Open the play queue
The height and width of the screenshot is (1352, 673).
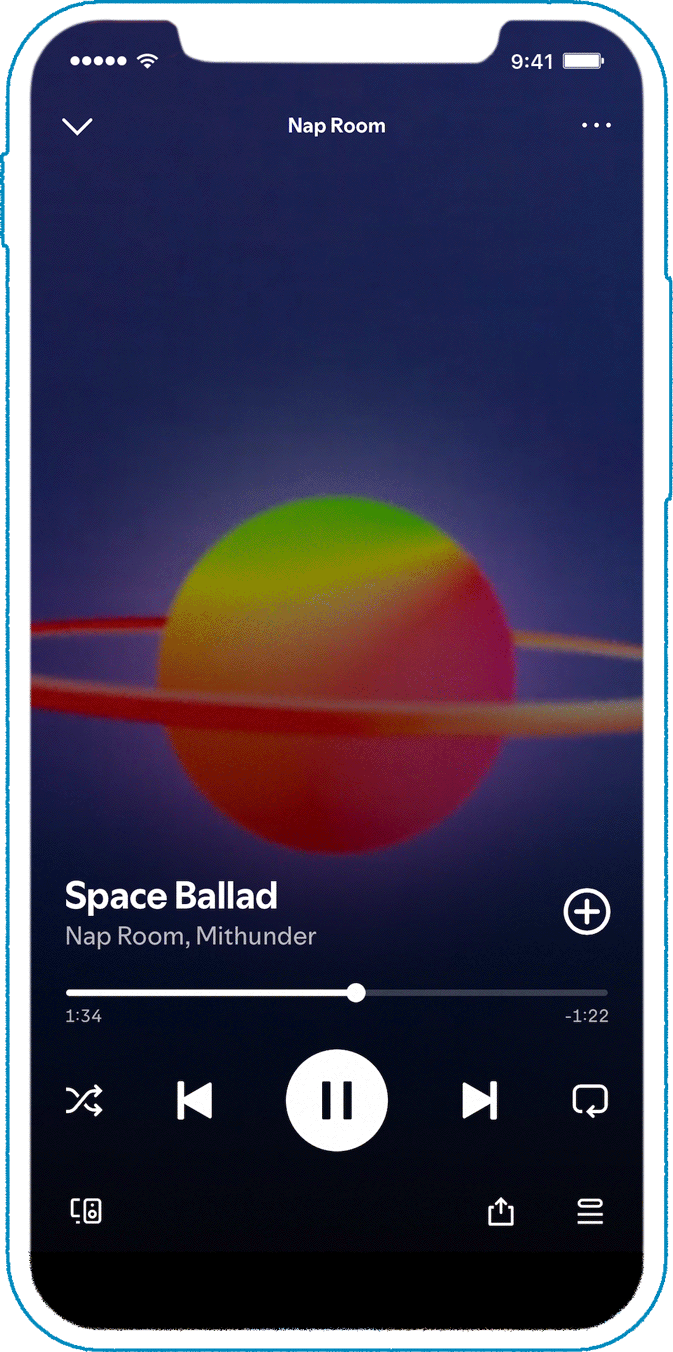[x=590, y=1212]
